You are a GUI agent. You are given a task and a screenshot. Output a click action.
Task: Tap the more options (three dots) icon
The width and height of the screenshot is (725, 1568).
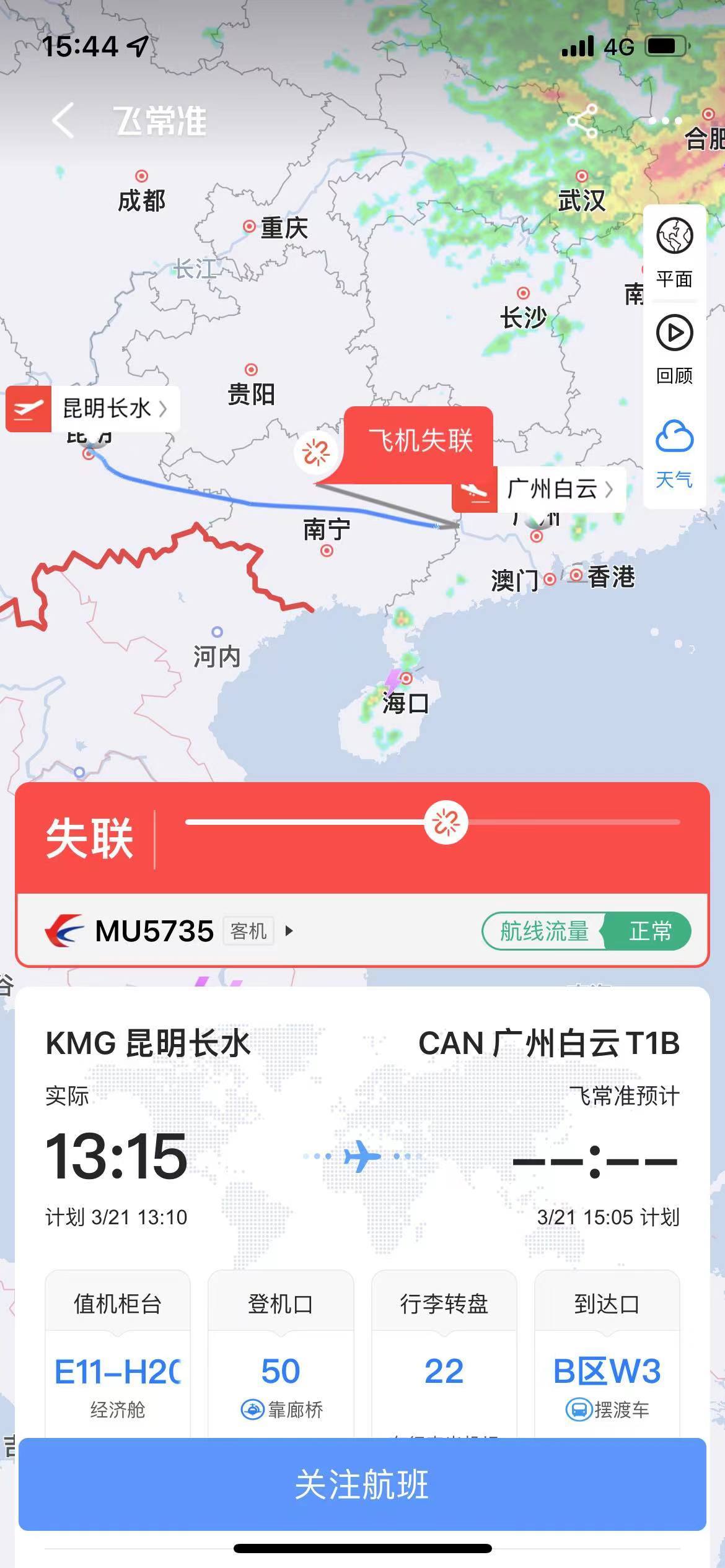[x=666, y=122]
